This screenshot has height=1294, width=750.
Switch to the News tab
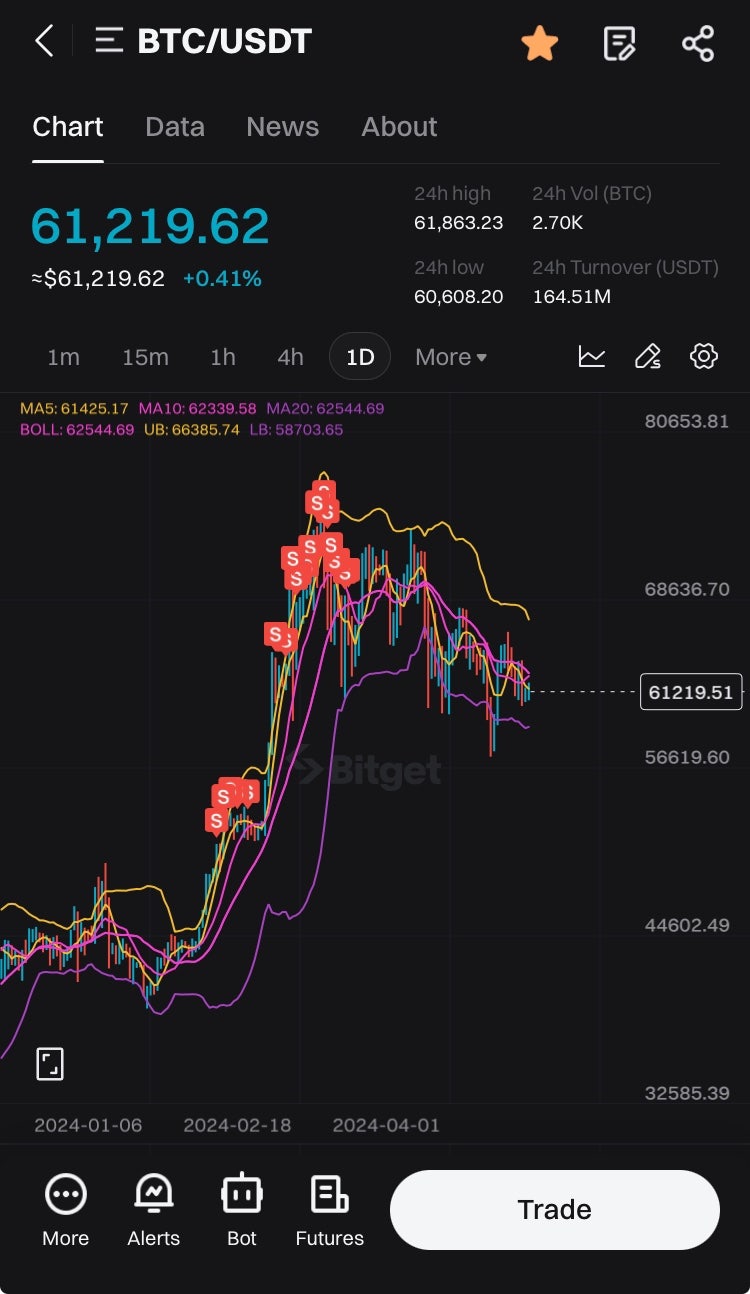[x=283, y=127]
